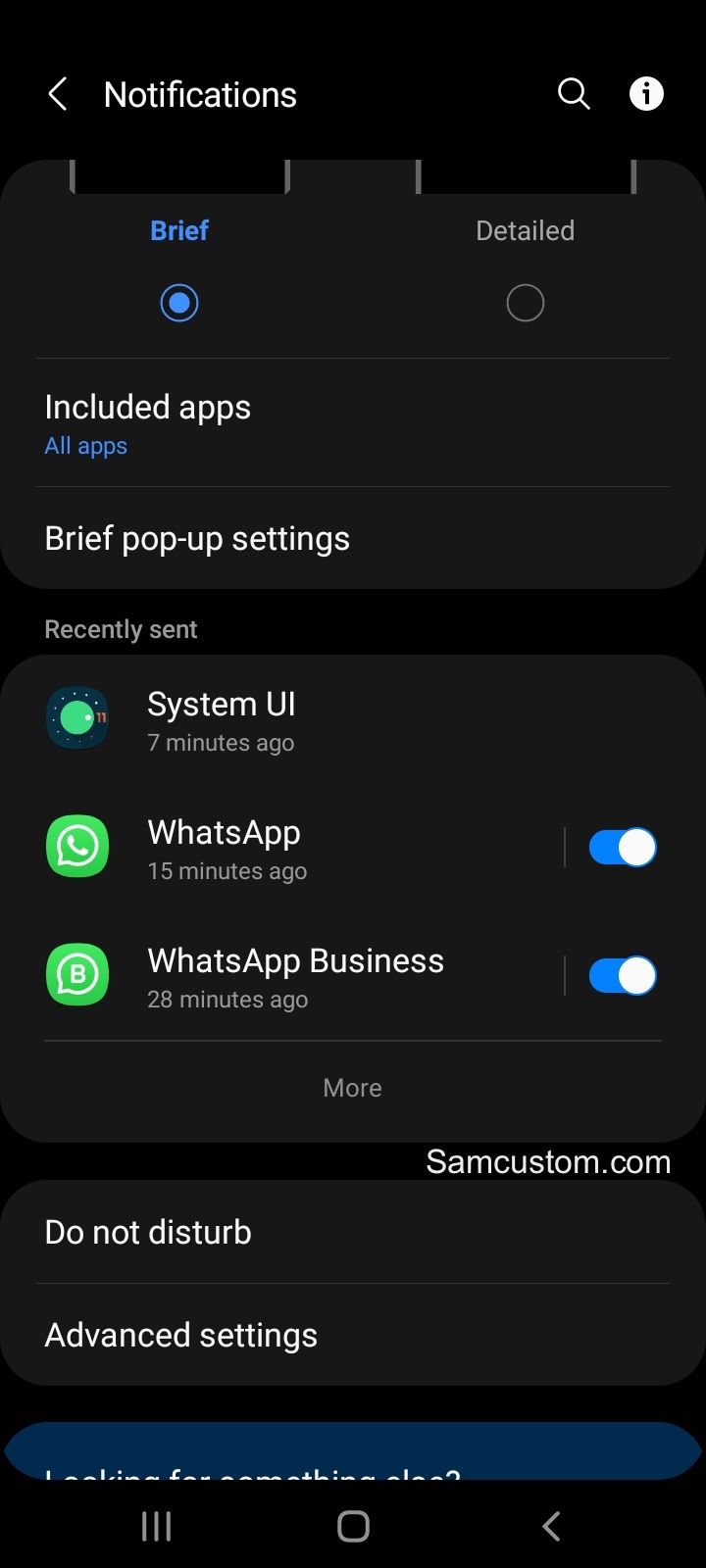The height and width of the screenshot is (1568, 706).
Task: Select the Detailed pop-up style
Action: [525, 303]
